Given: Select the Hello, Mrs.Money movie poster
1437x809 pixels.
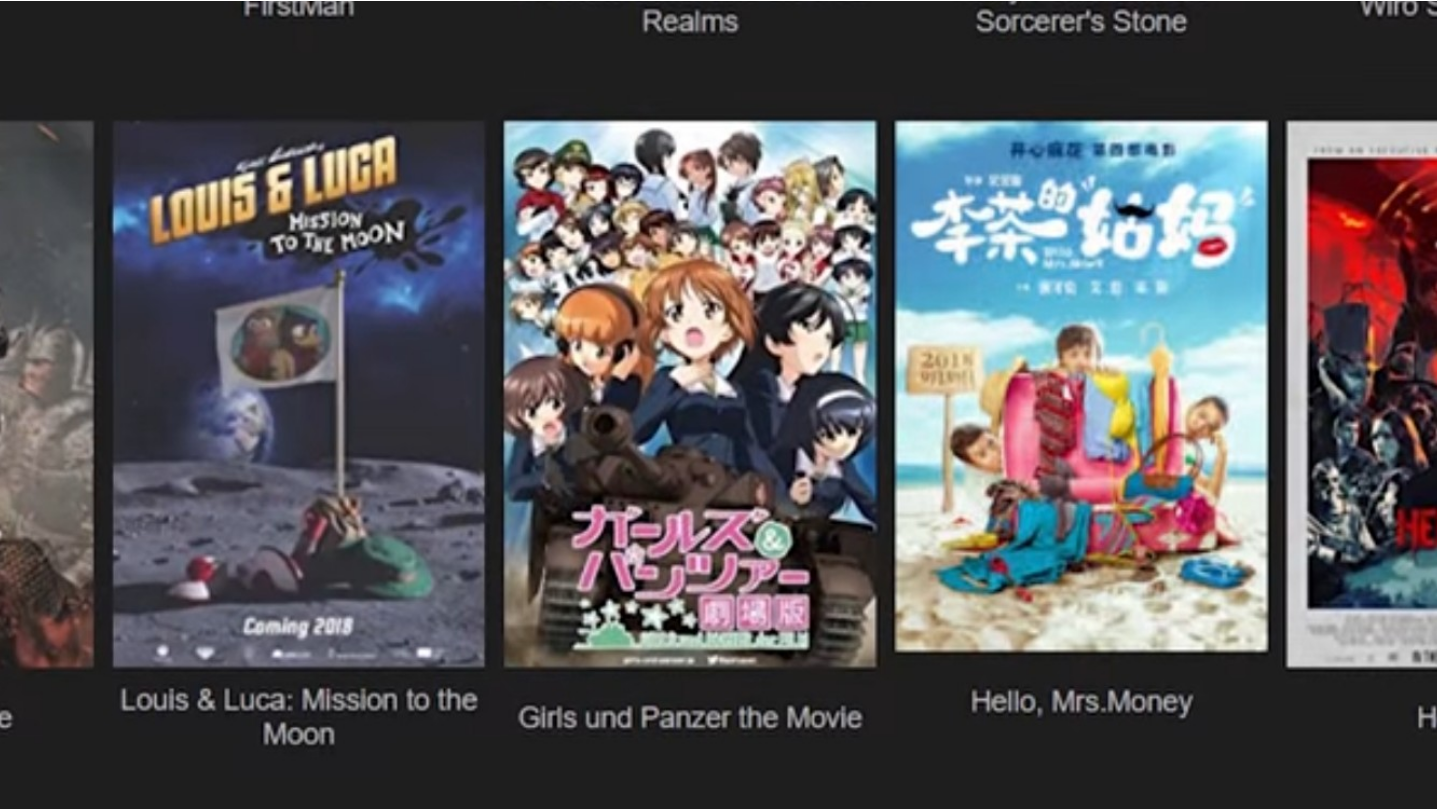Looking at the screenshot, I should point(1081,388).
